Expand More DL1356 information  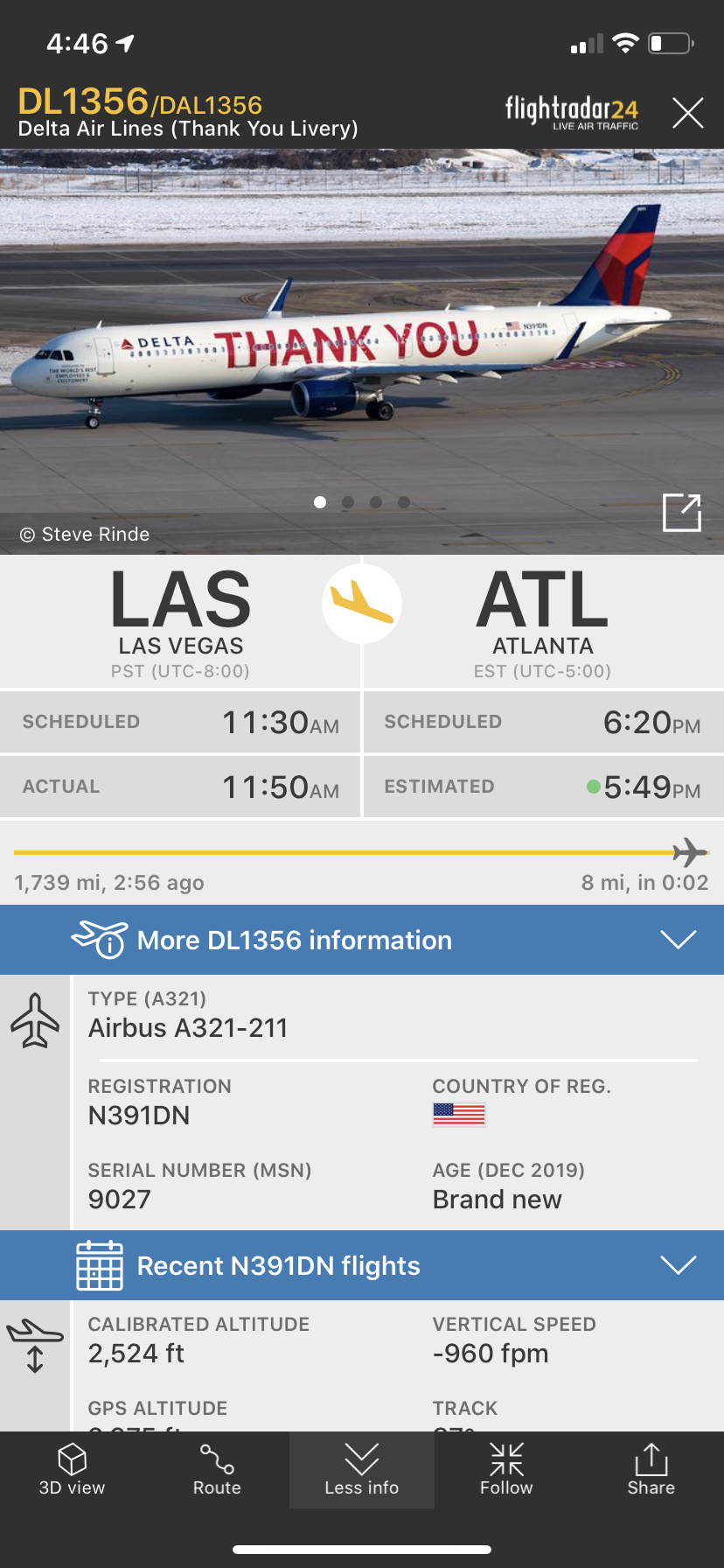point(362,940)
